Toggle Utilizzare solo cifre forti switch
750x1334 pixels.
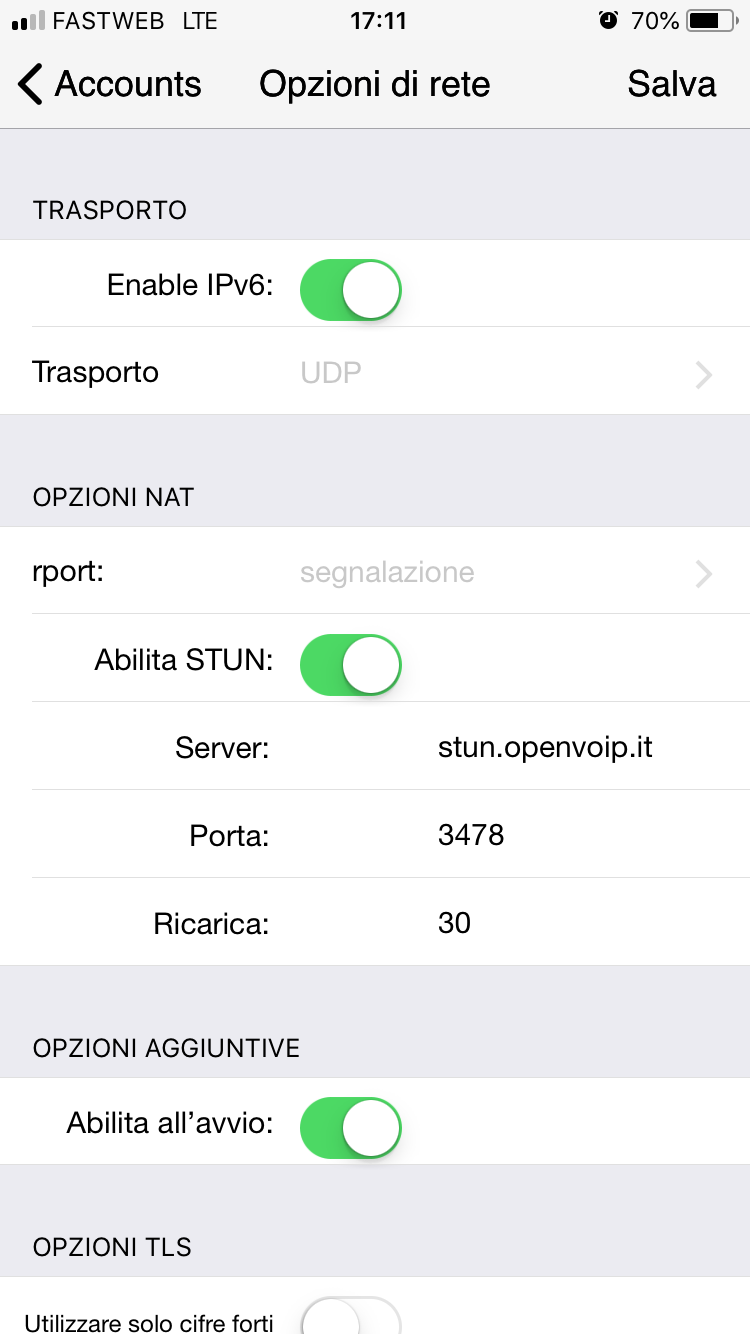click(x=351, y=1316)
